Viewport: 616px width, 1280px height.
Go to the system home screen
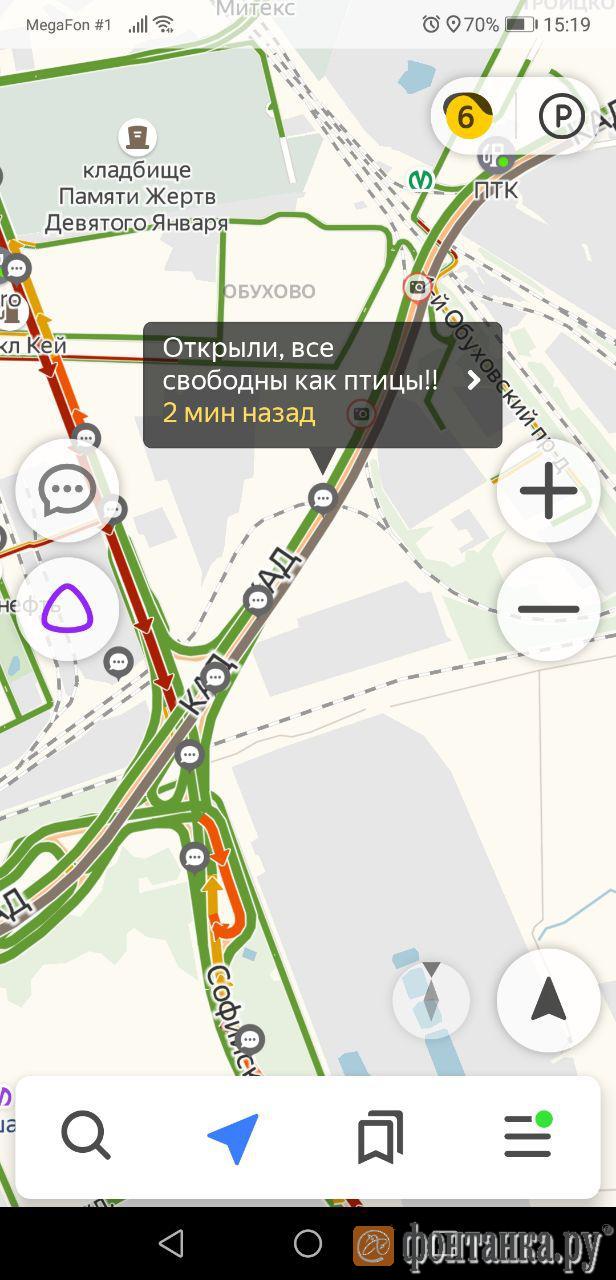coord(308,1243)
